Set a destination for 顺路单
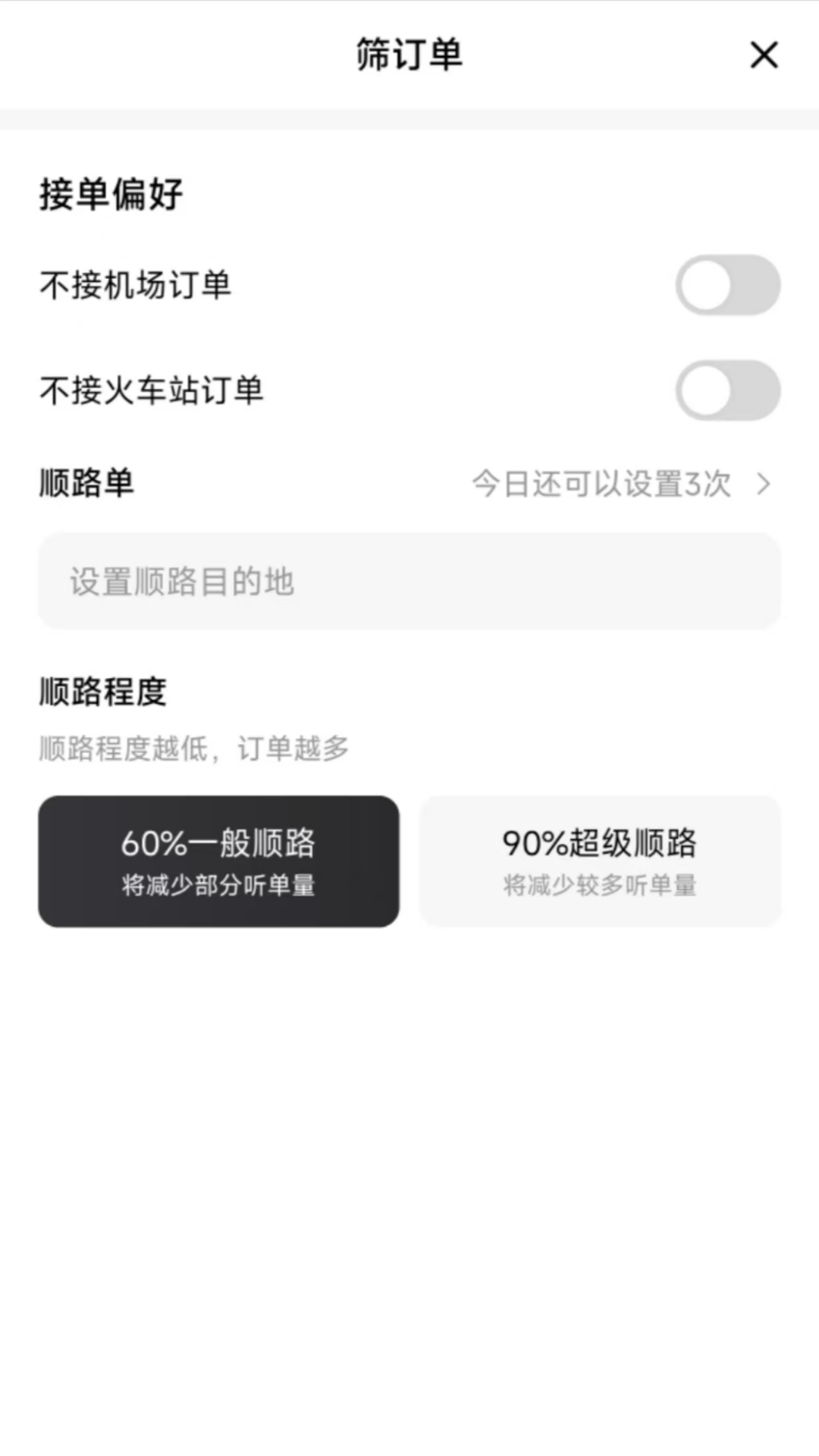The image size is (819, 1456). 409,582
